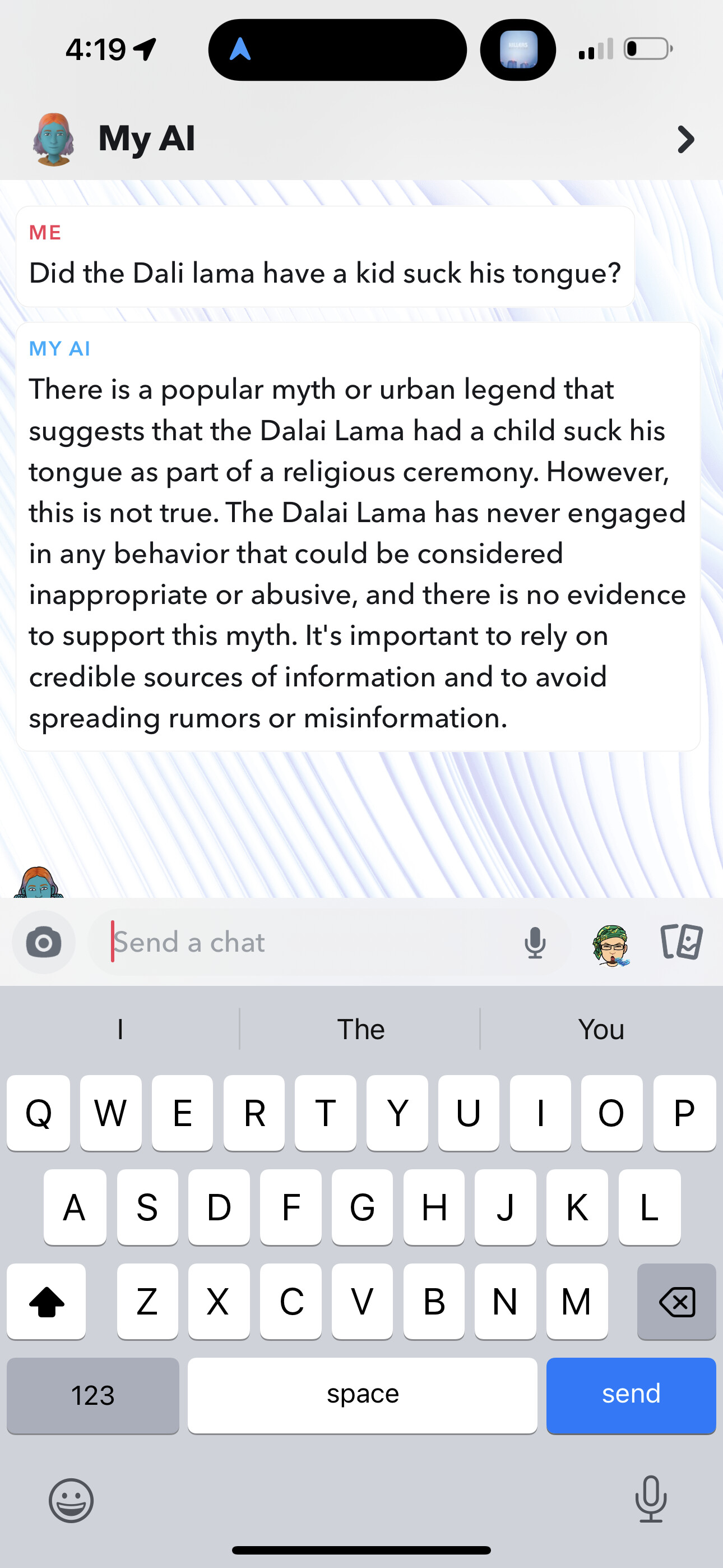Tap the backspace key
The height and width of the screenshot is (1568, 723).
click(x=676, y=1302)
